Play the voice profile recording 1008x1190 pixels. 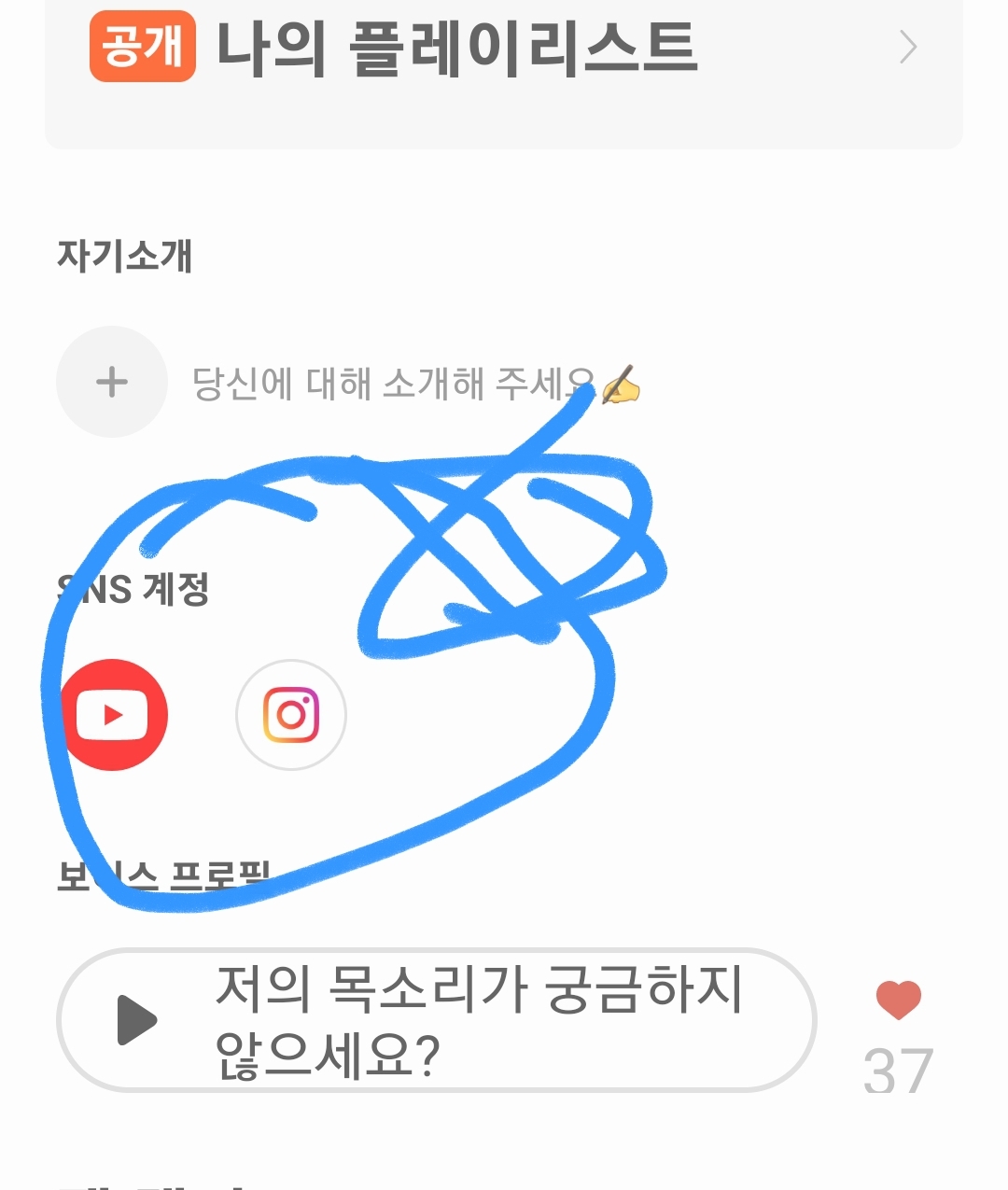click(x=137, y=1020)
